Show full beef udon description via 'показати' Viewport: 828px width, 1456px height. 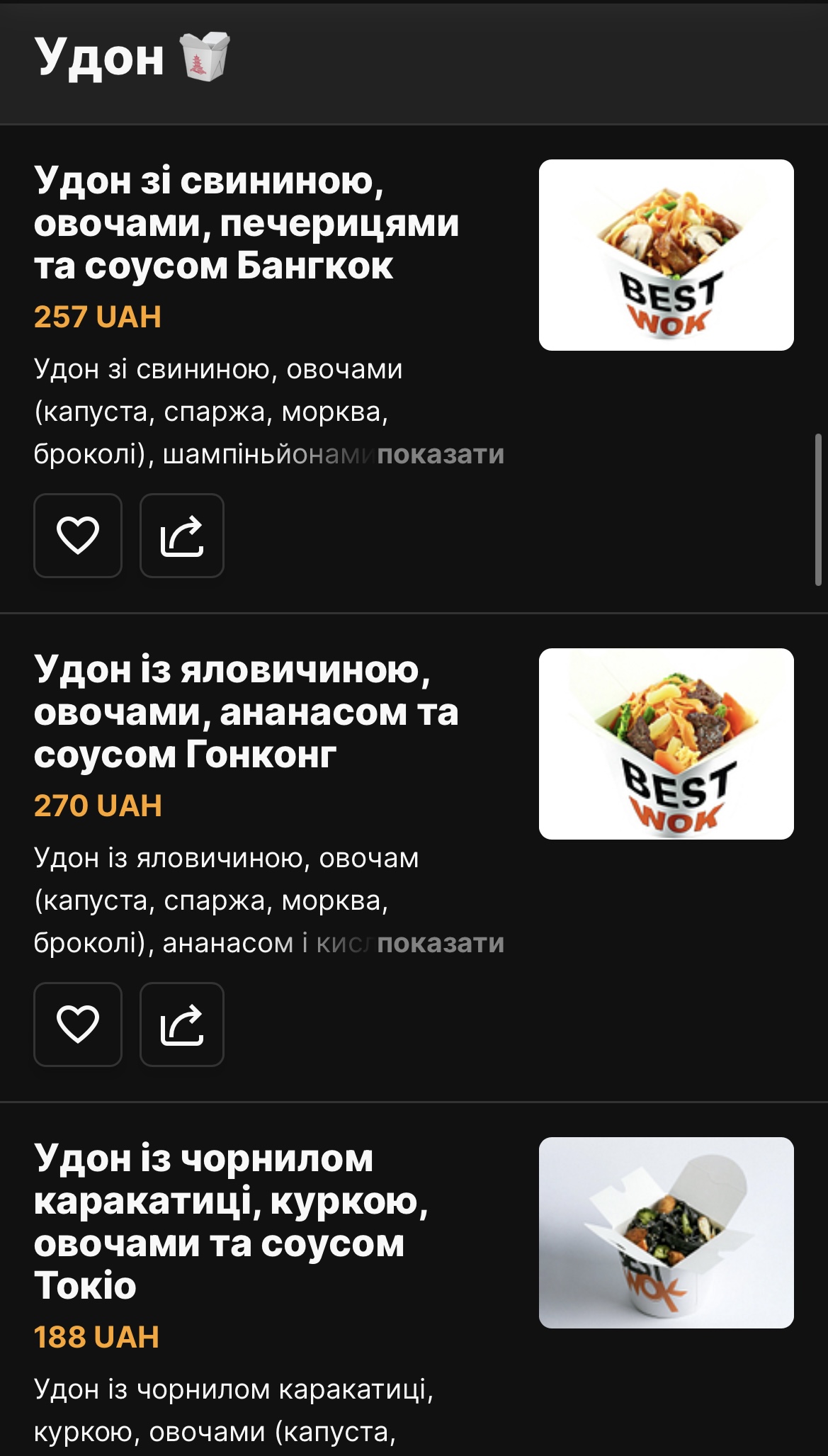[441, 943]
